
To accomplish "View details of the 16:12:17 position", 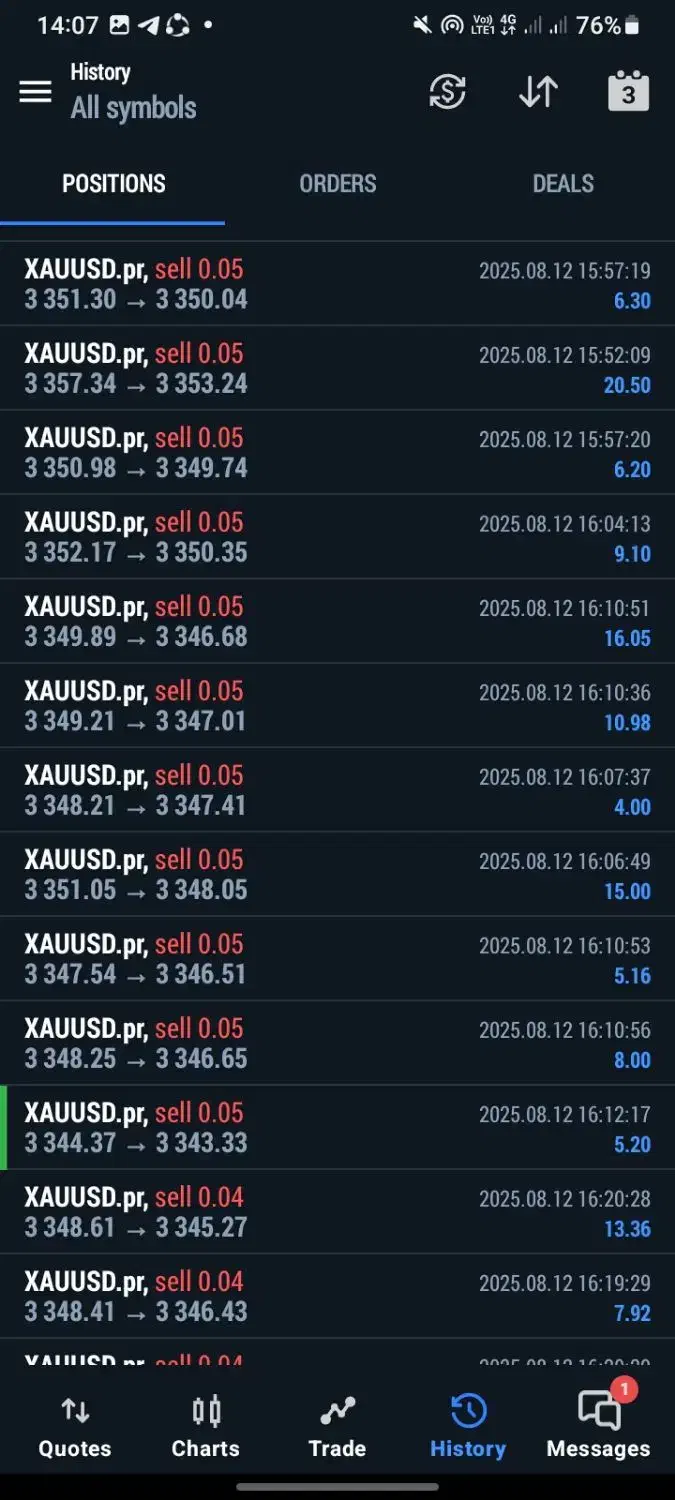I will pyautogui.click(x=337, y=1127).
